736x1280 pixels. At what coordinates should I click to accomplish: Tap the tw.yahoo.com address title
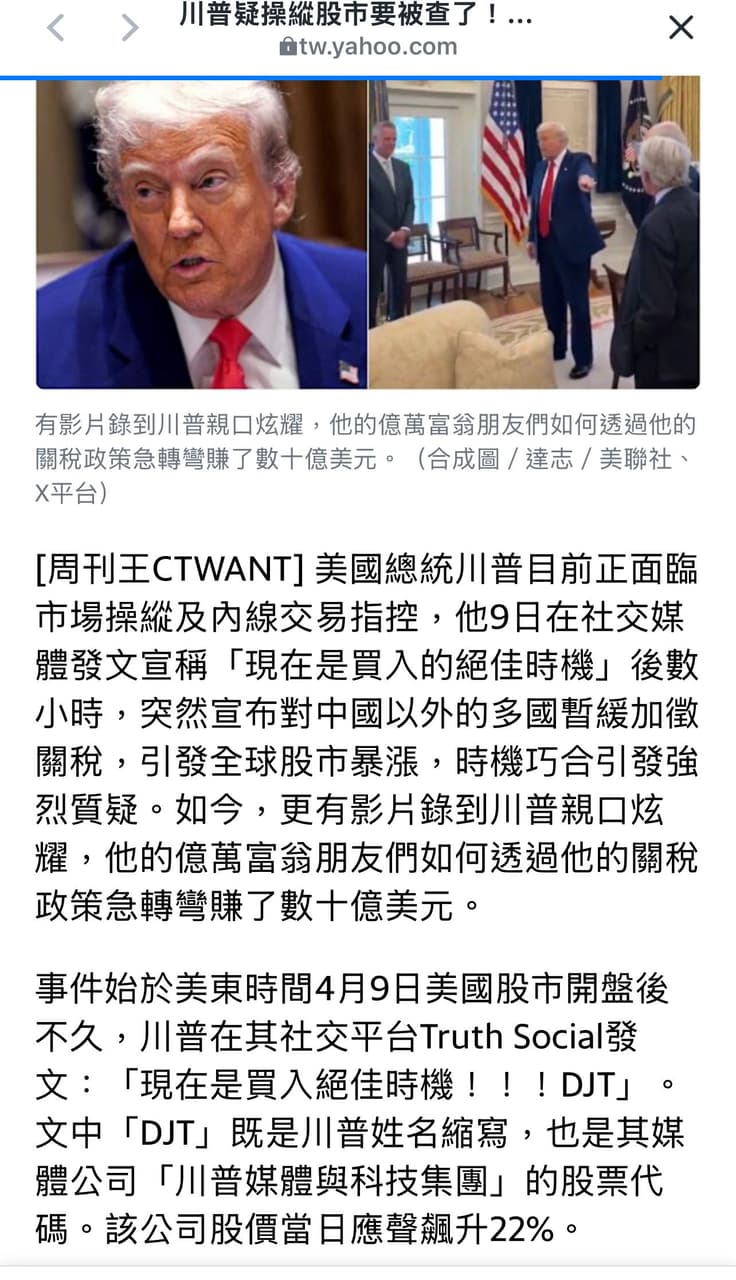(368, 46)
